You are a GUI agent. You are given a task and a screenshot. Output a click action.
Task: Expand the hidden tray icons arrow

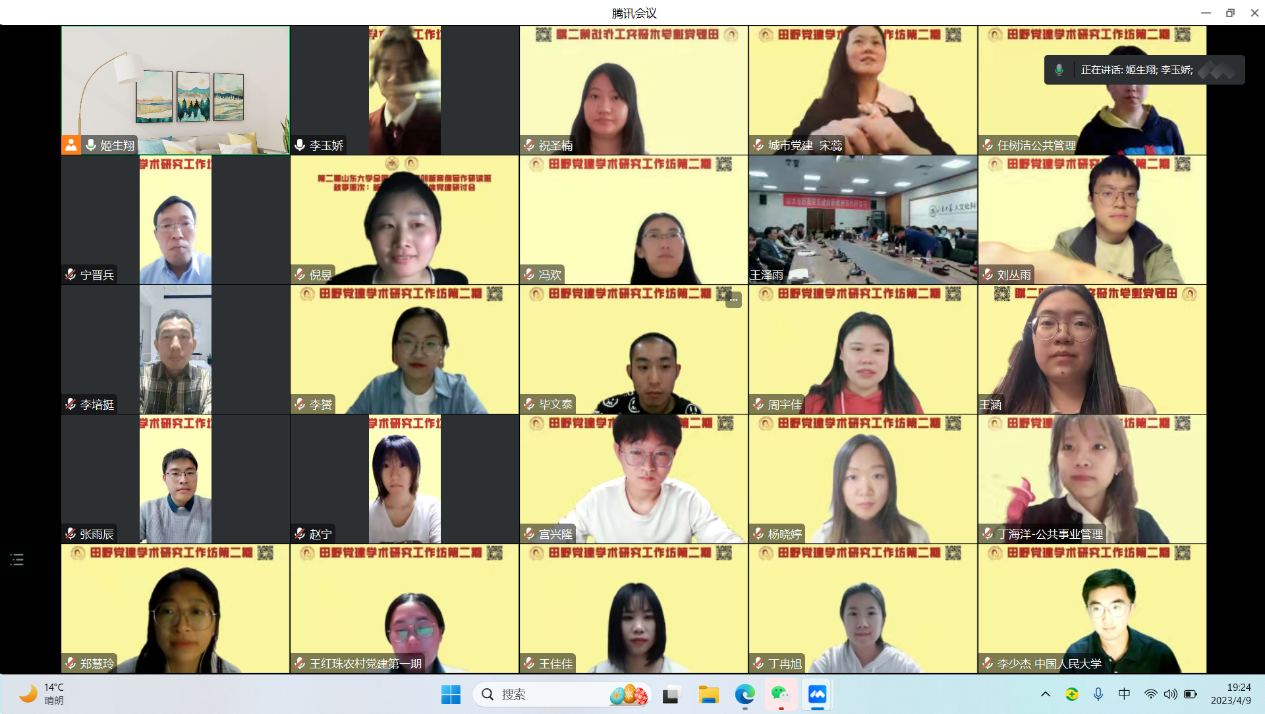point(1045,694)
